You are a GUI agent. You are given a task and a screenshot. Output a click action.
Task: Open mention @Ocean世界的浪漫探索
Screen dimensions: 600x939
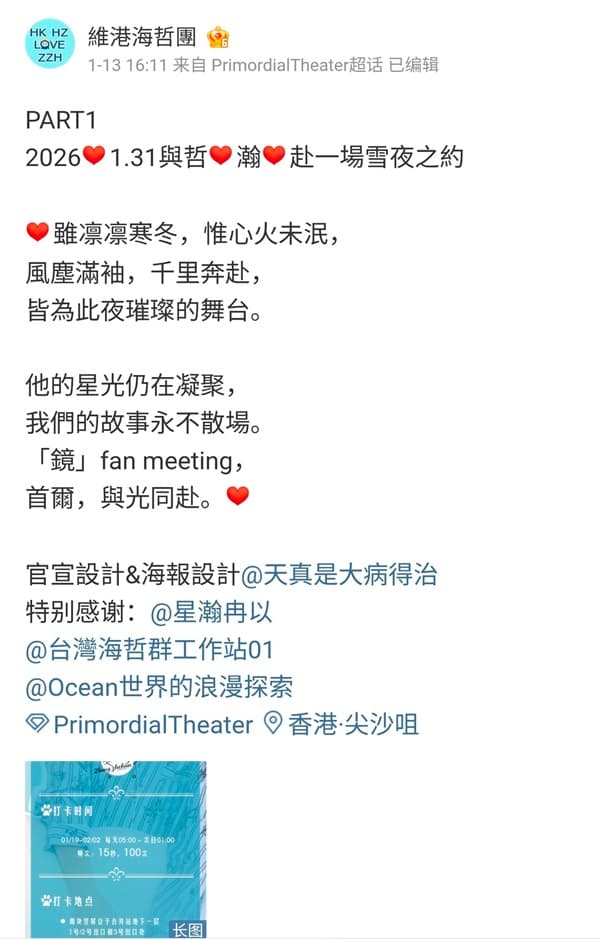point(159,688)
